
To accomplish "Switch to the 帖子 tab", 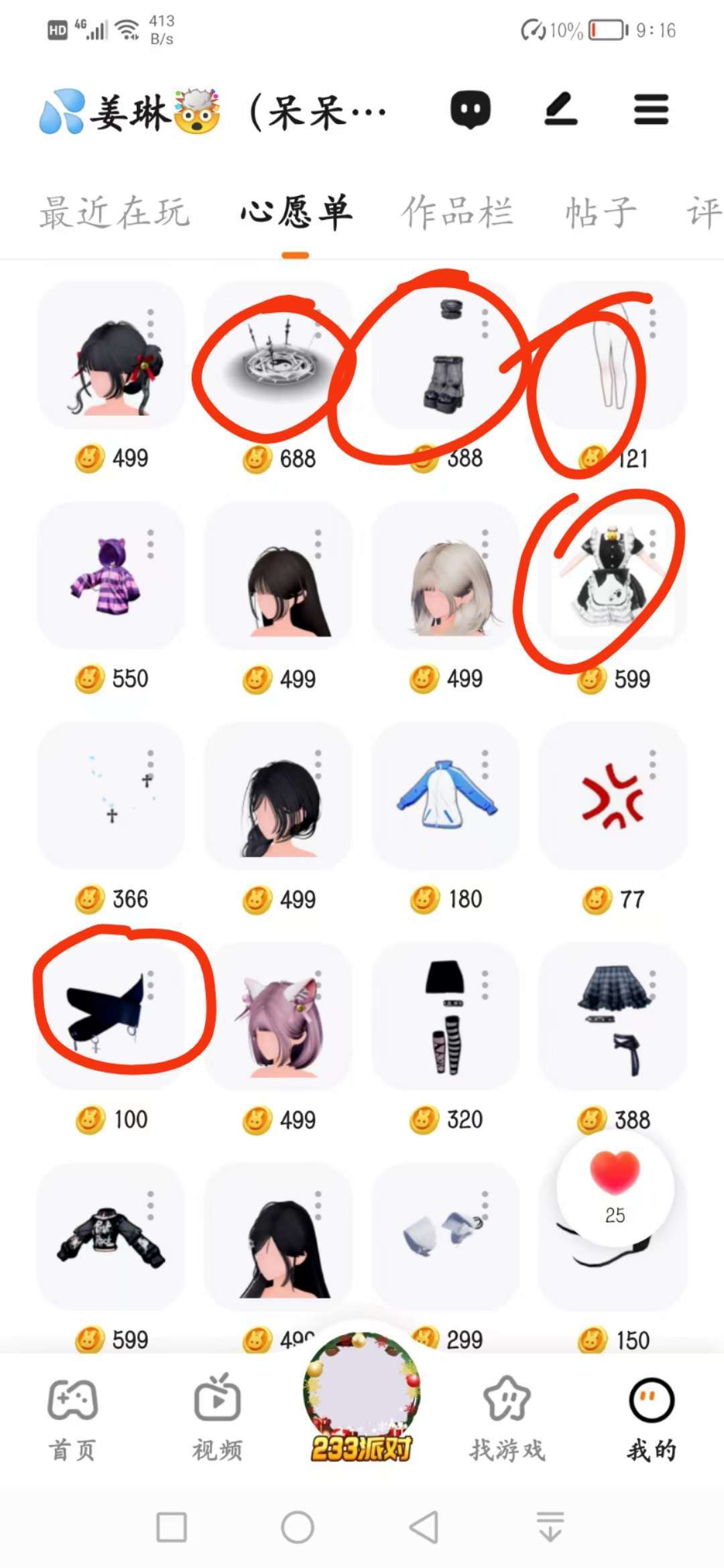I will coord(600,212).
